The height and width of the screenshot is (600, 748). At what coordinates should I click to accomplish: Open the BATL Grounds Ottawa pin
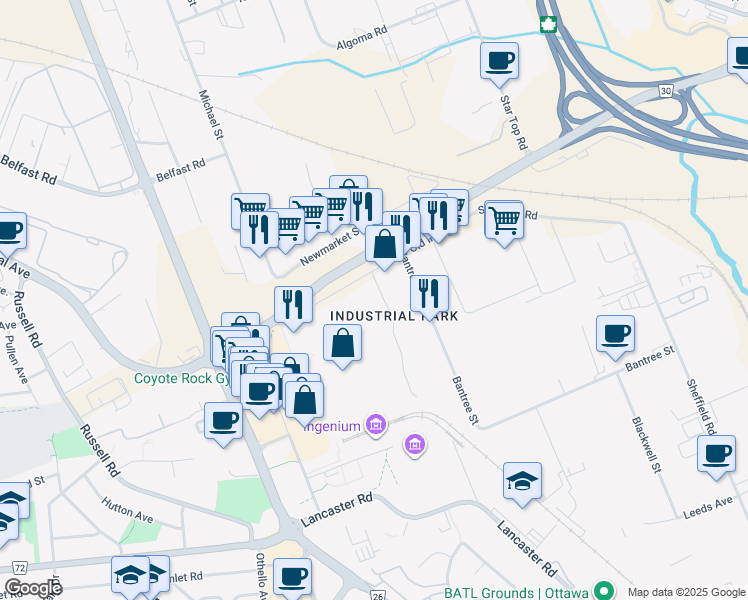pos(602,590)
